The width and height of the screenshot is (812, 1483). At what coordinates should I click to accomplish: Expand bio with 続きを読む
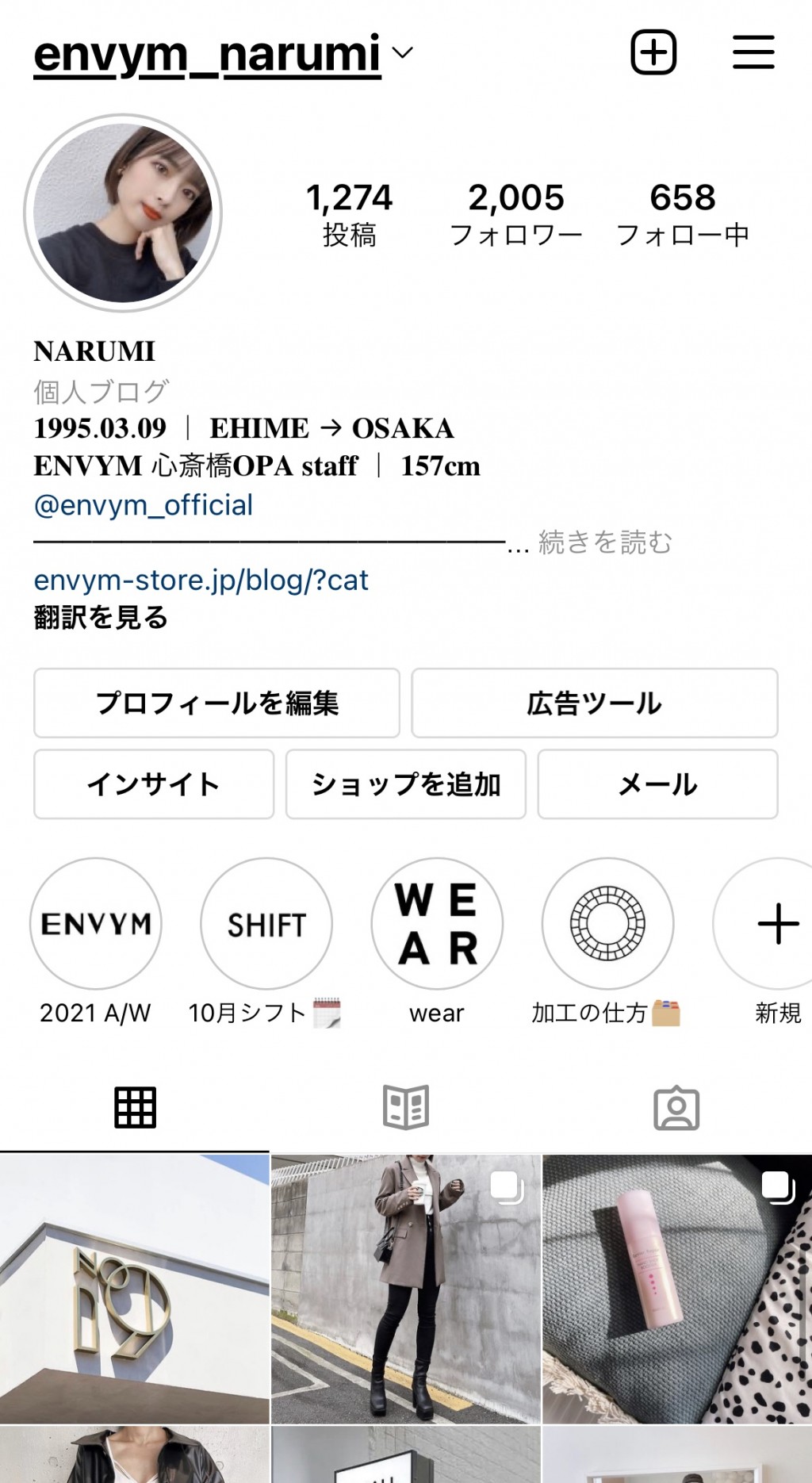604,543
